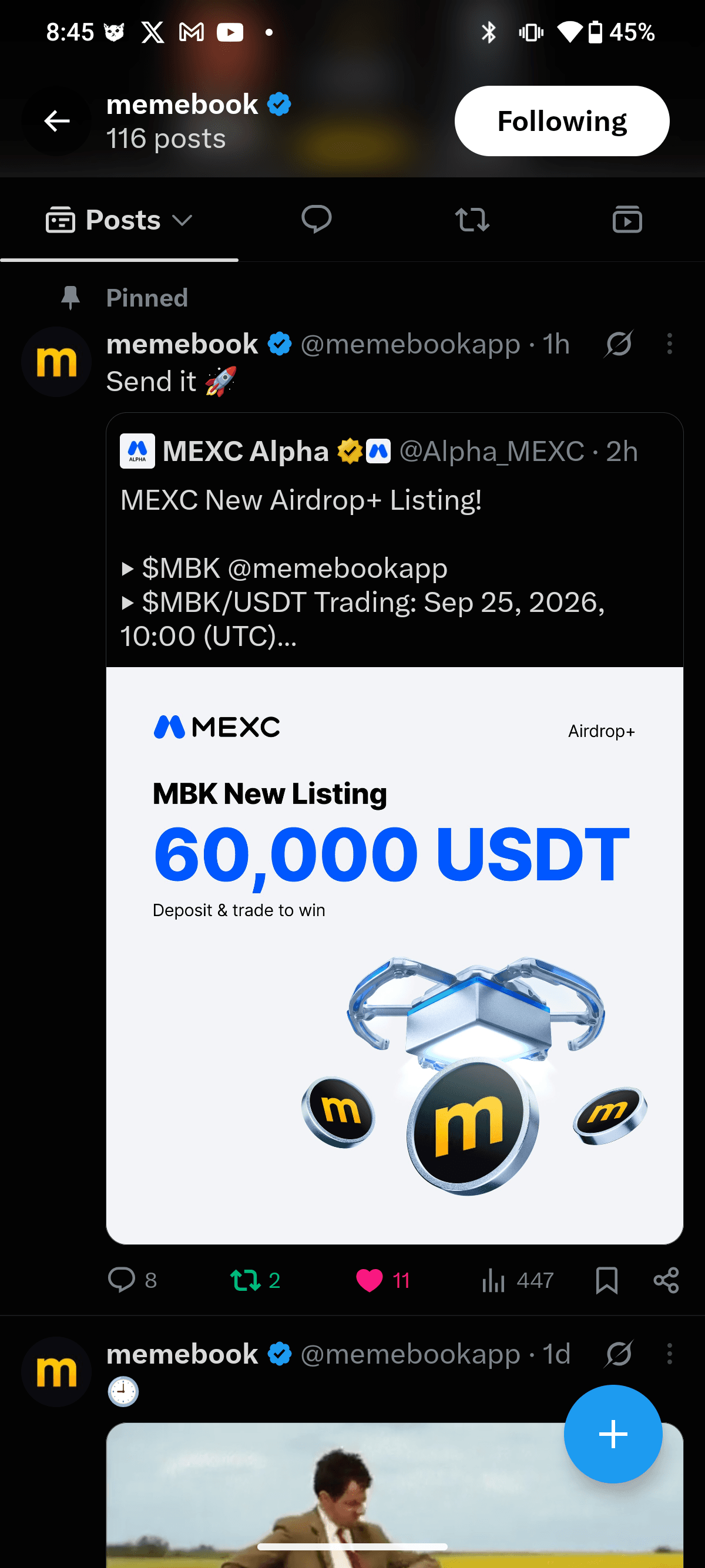
Task: Tap the Following button
Action: (561, 120)
